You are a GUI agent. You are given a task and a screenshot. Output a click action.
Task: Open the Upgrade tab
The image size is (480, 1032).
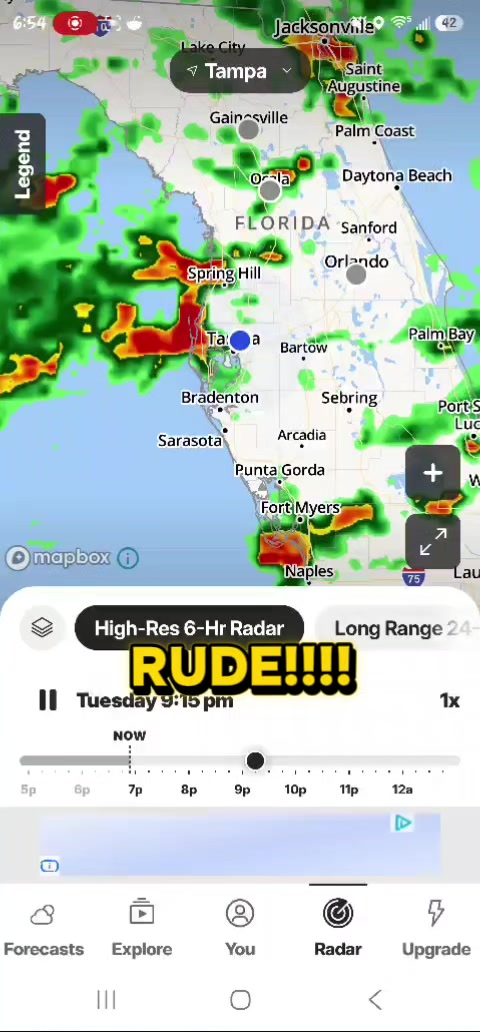(x=436, y=930)
